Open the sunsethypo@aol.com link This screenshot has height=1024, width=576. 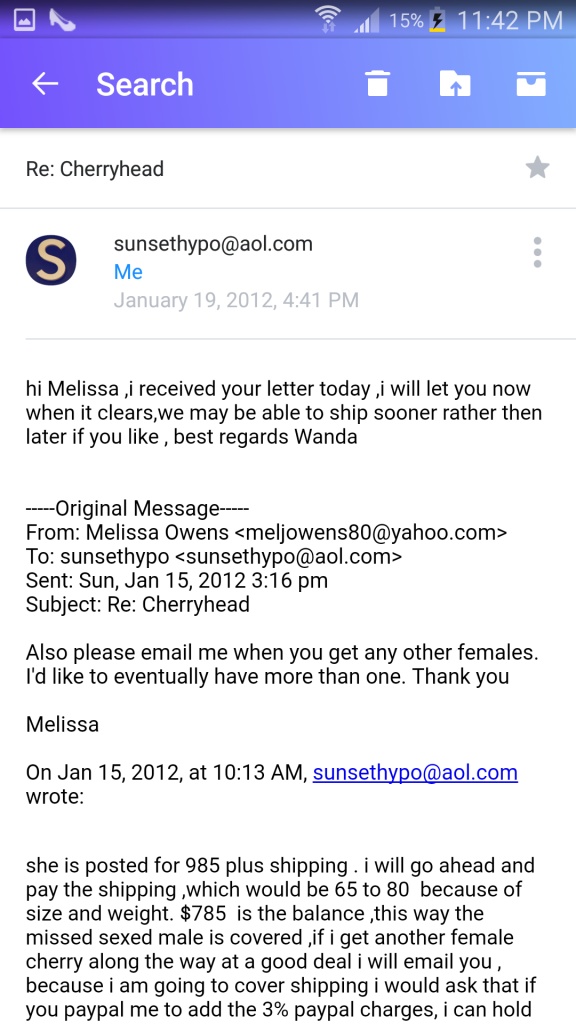coord(415,773)
